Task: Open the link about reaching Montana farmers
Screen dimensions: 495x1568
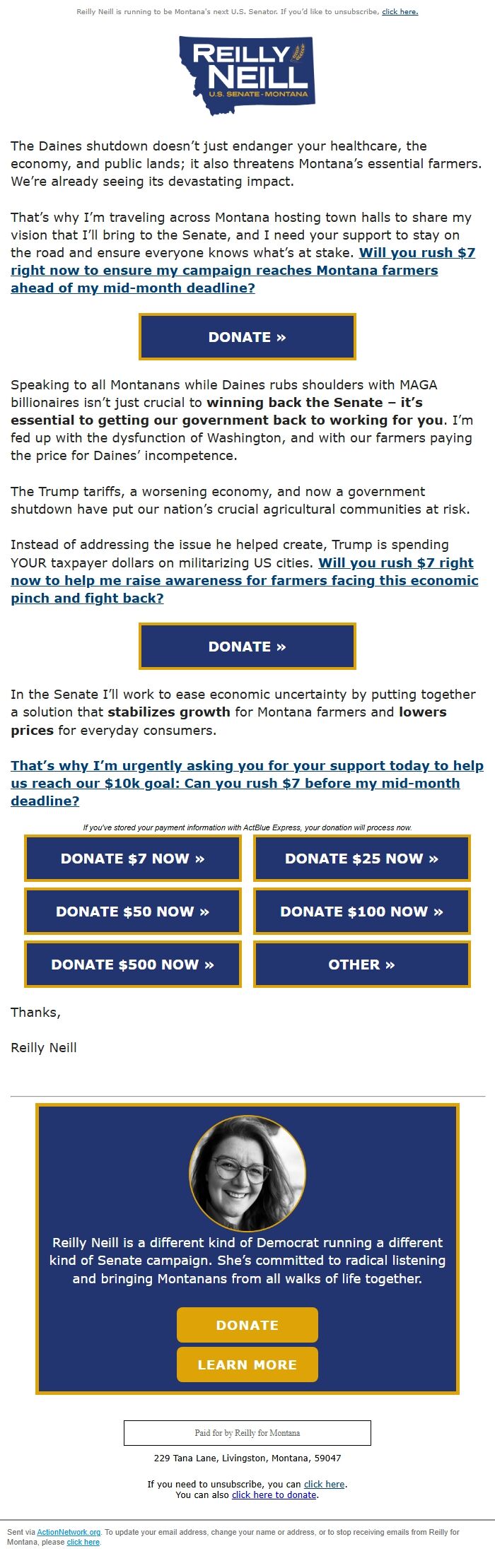Action: click(x=223, y=271)
